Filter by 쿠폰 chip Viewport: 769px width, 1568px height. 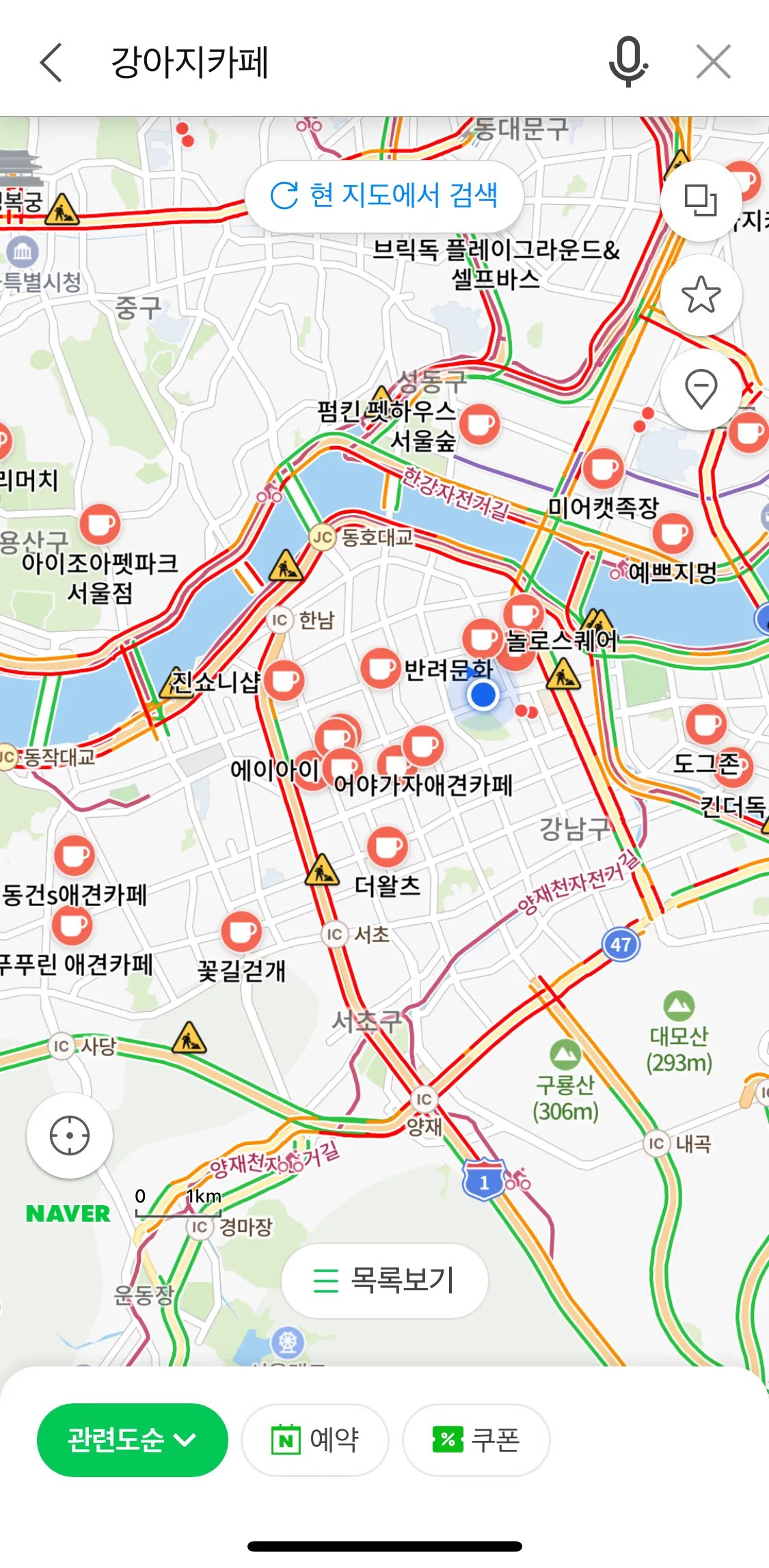[x=476, y=1440]
